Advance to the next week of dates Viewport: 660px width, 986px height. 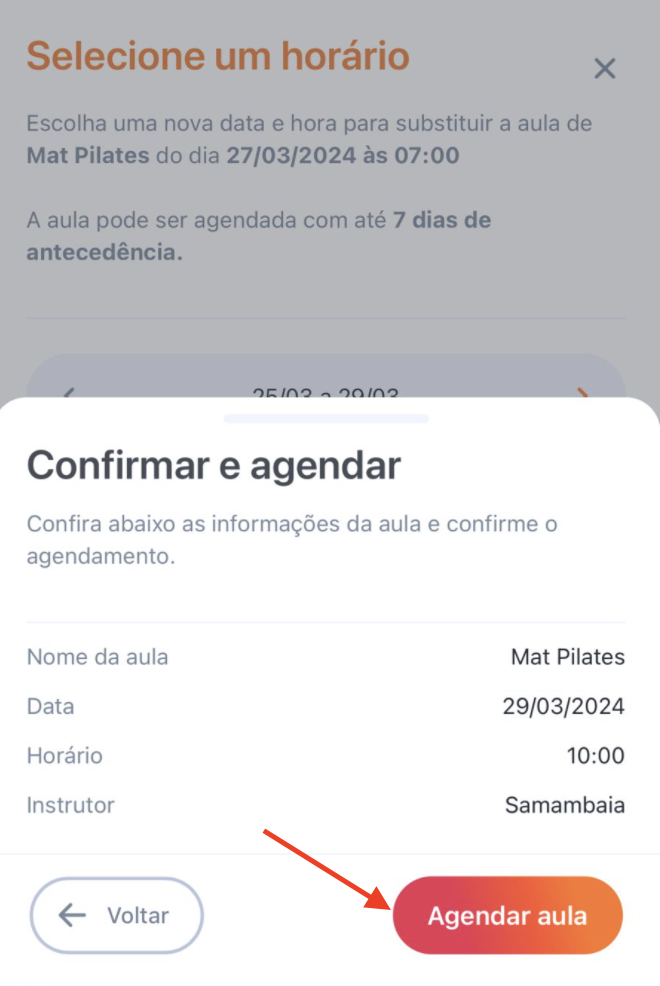point(583,393)
